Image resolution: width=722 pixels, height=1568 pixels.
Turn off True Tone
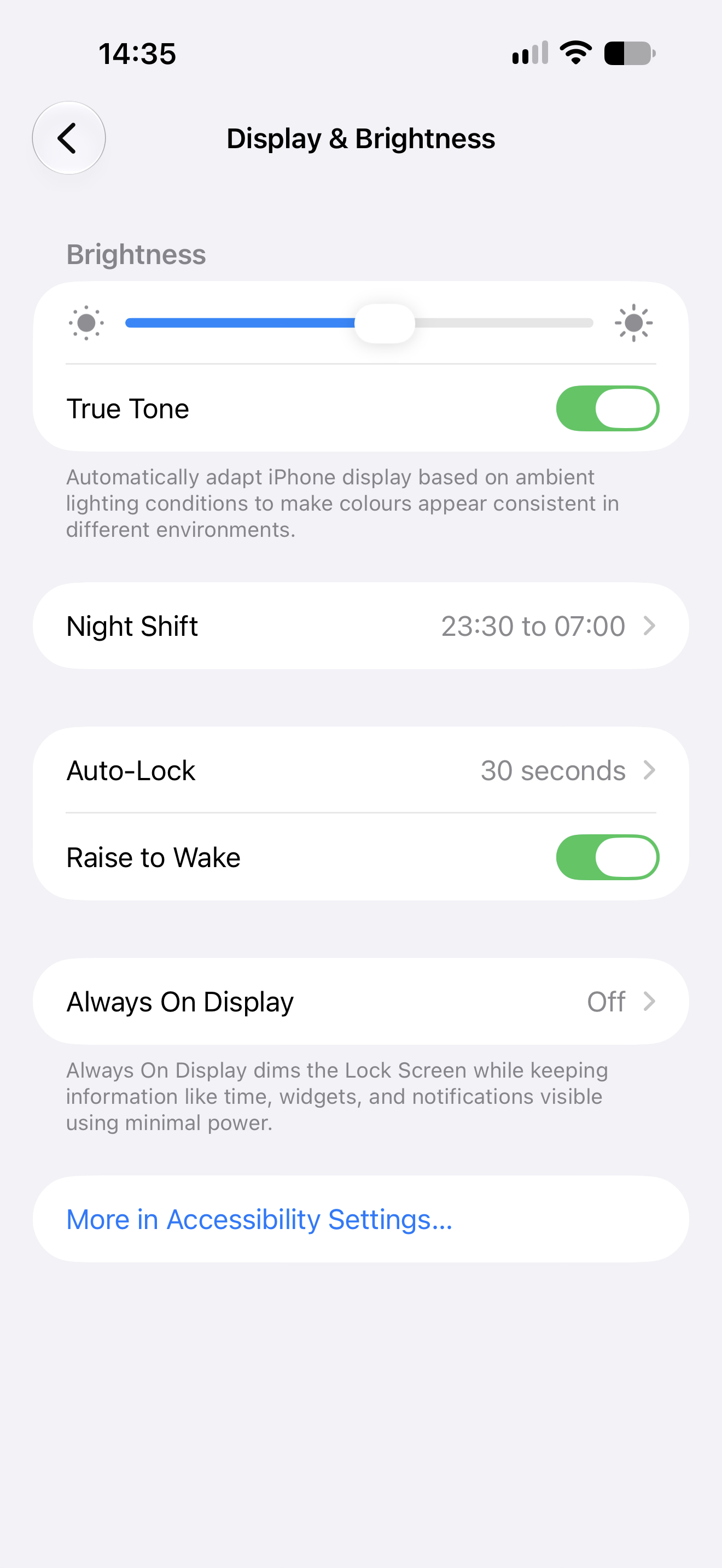point(608,408)
